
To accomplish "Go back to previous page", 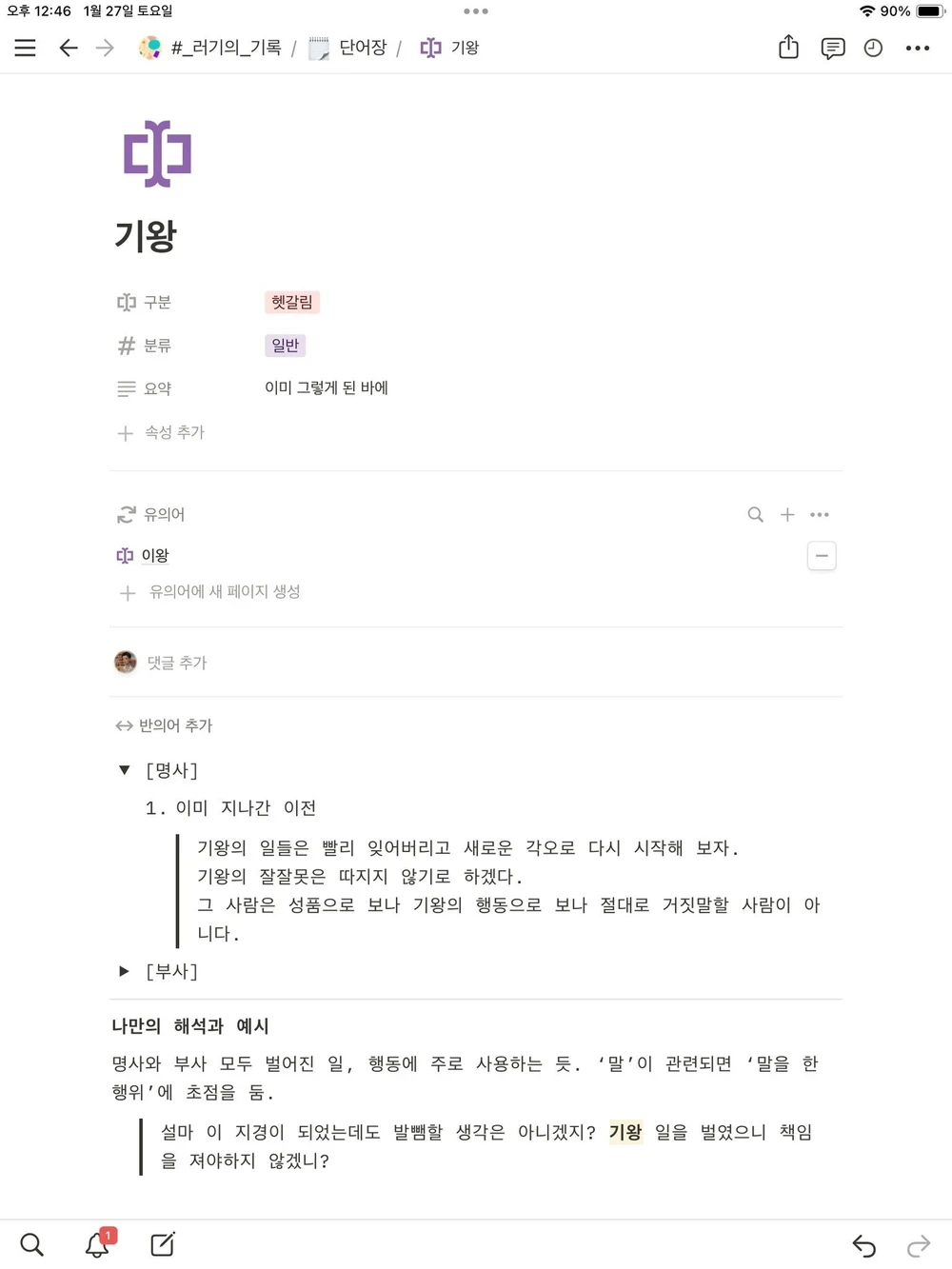I will pyautogui.click(x=68, y=48).
